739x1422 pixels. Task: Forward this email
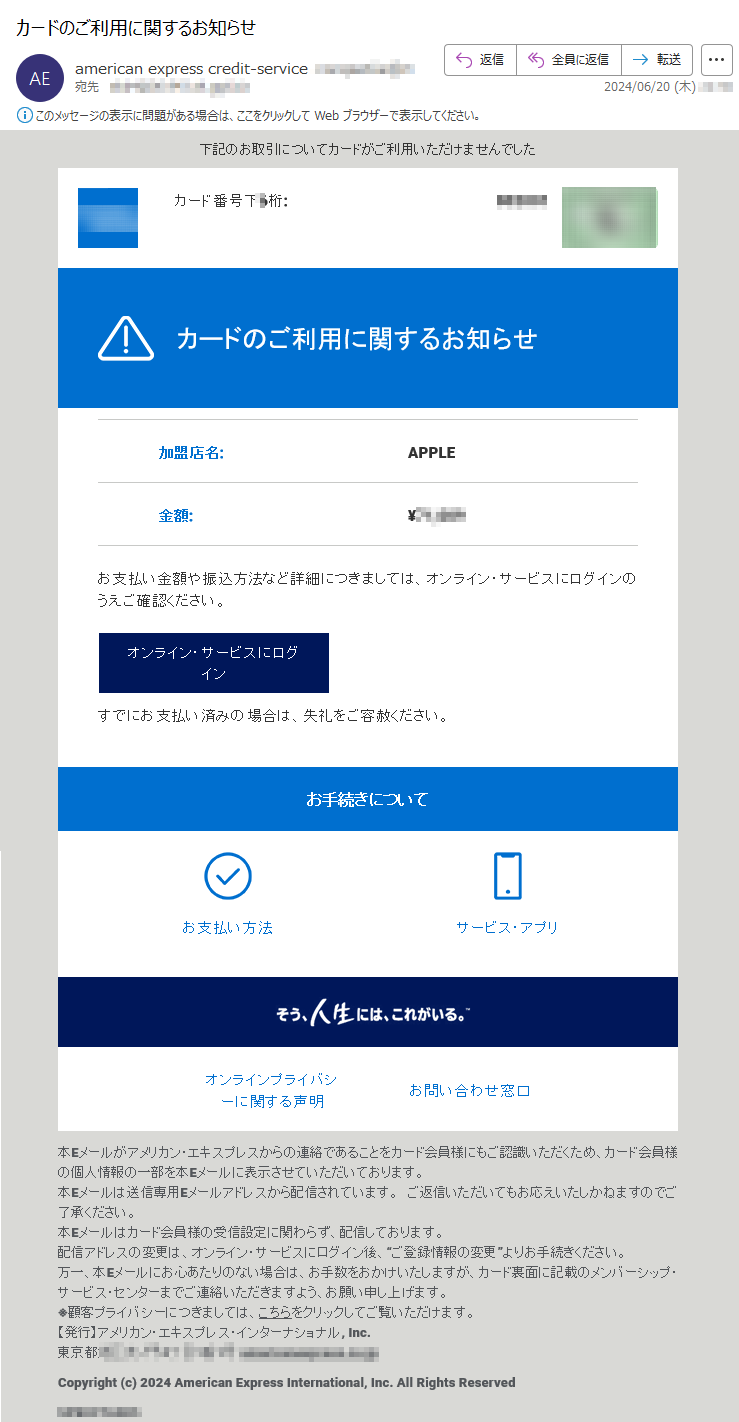coord(657,60)
